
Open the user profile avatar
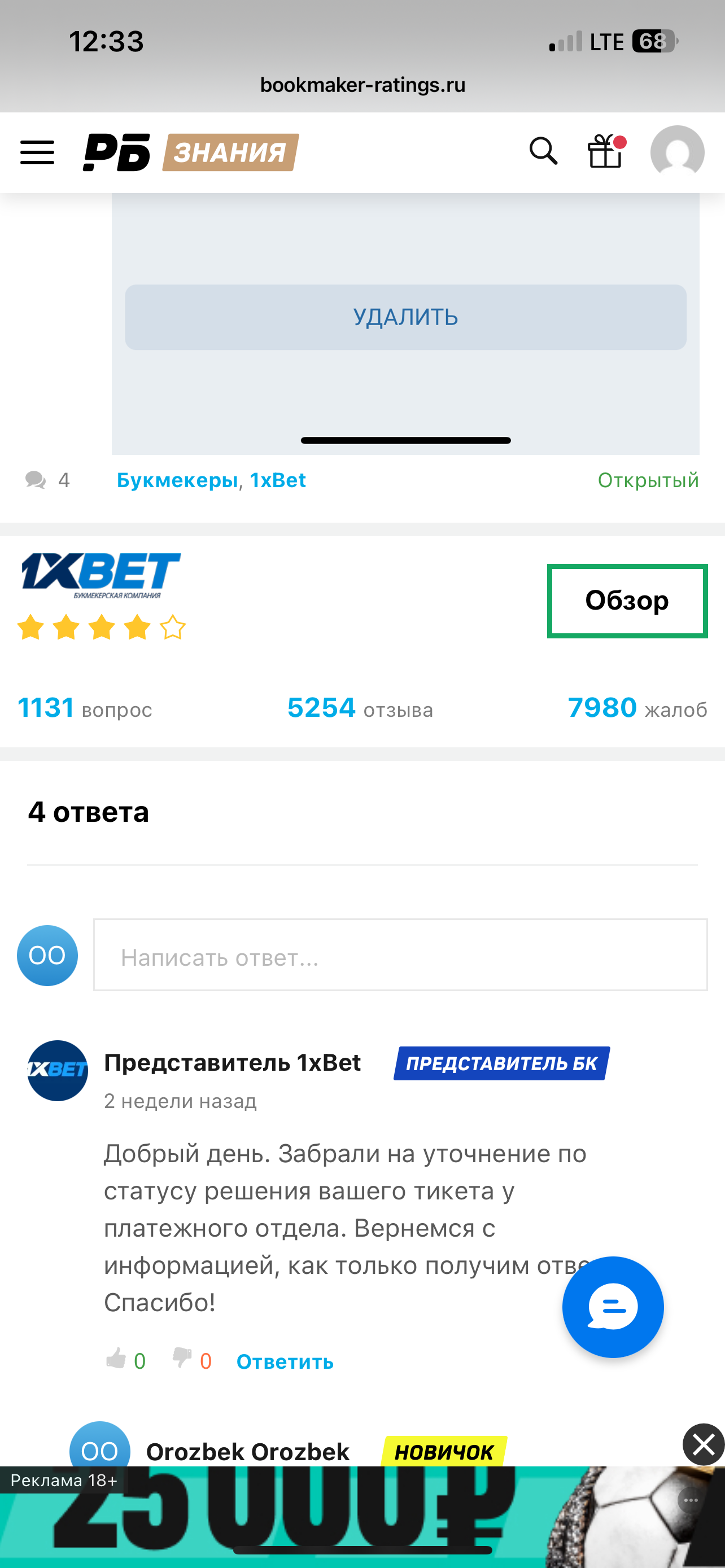(677, 152)
